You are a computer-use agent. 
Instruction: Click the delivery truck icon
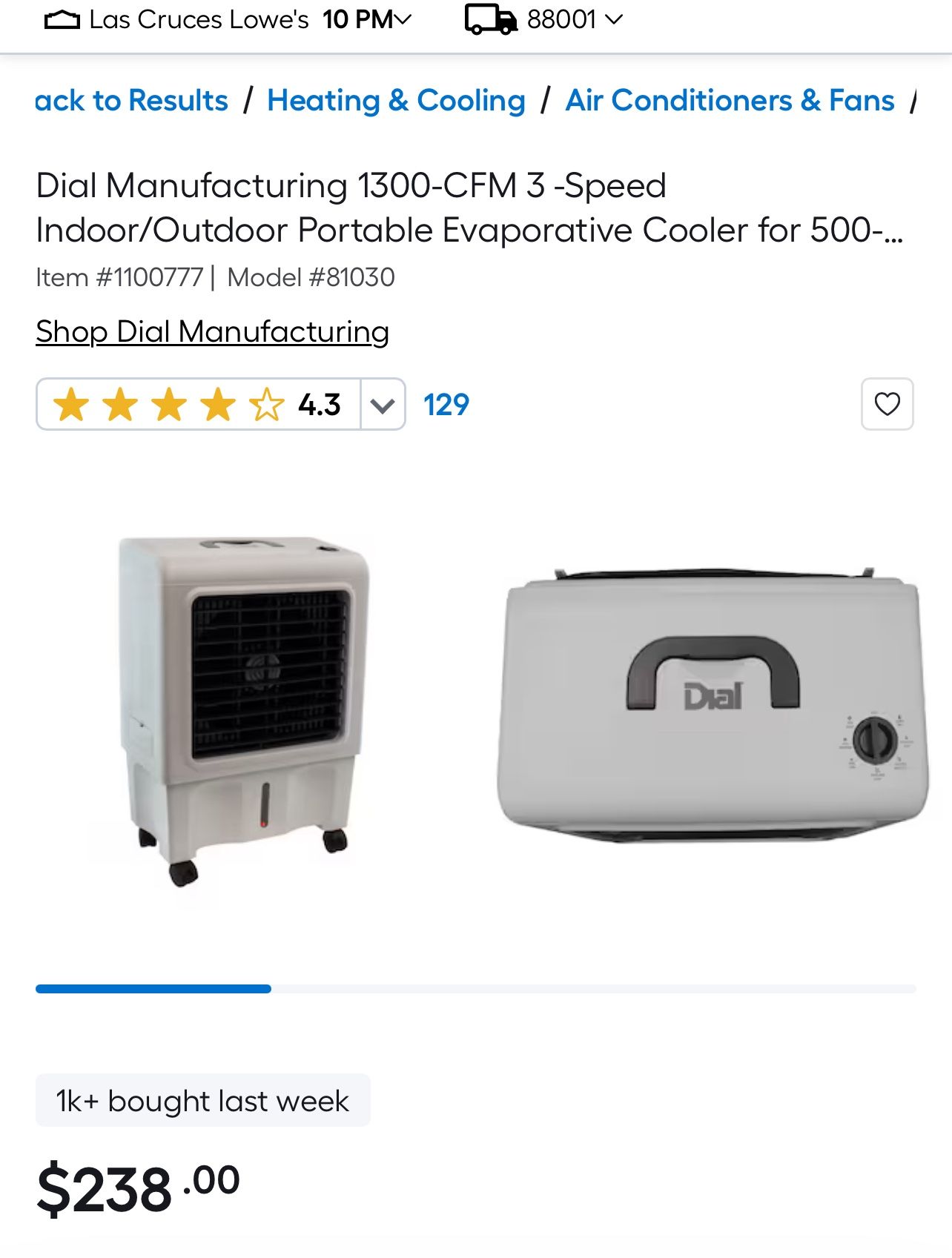489,19
